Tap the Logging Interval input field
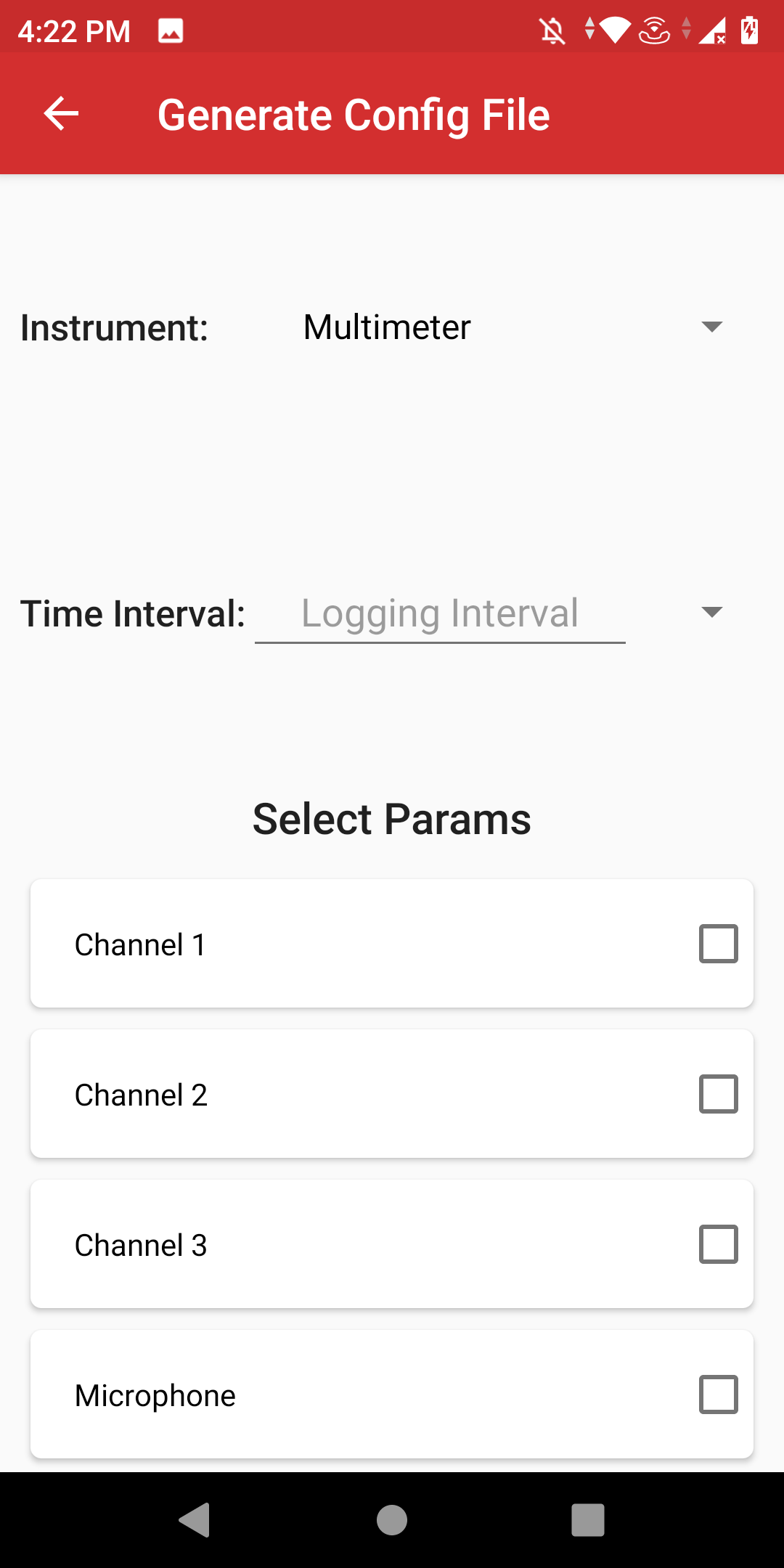 440,614
